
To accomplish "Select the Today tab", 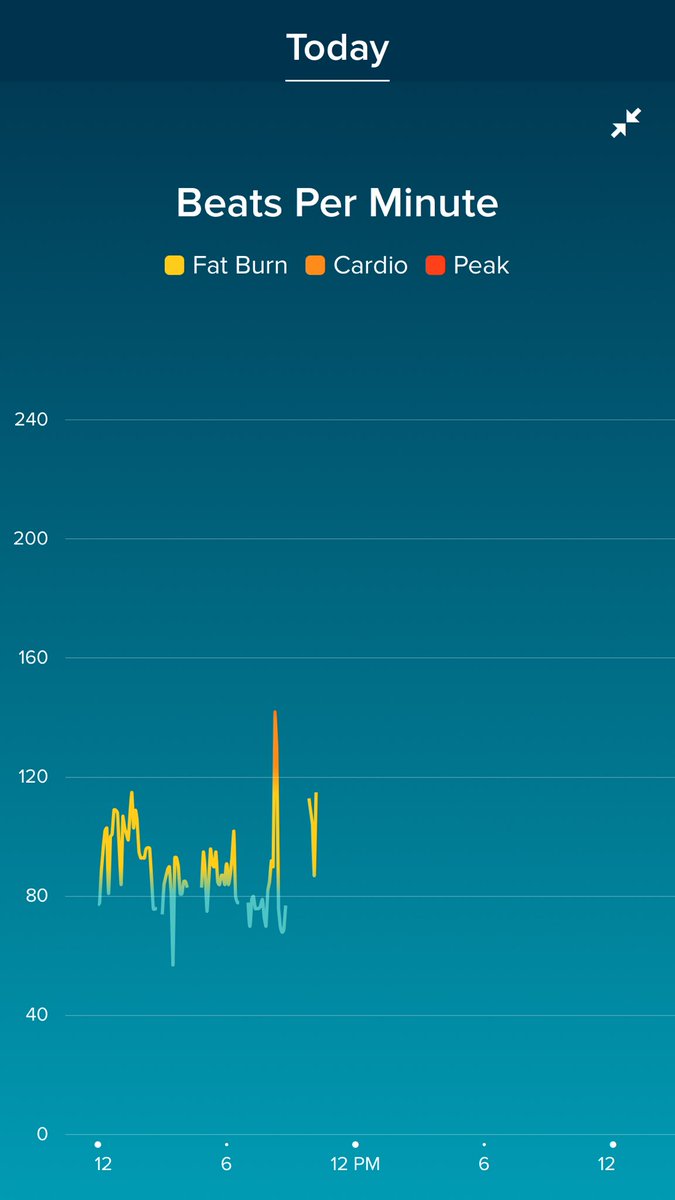I will click(337, 48).
